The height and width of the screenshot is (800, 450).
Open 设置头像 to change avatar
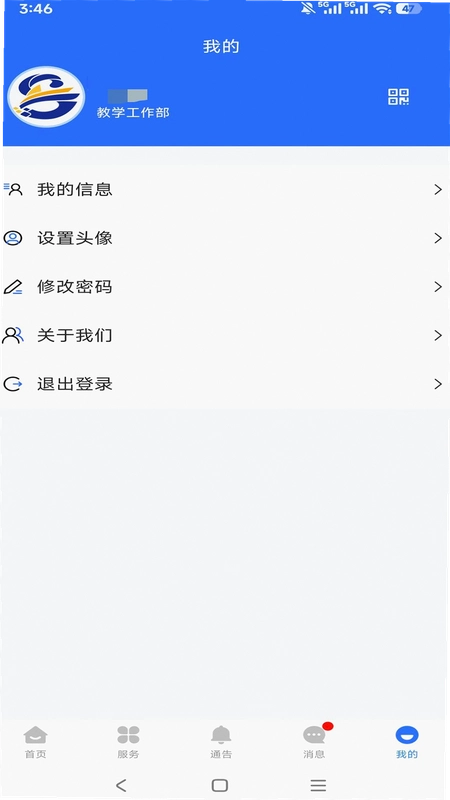coord(225,238)
